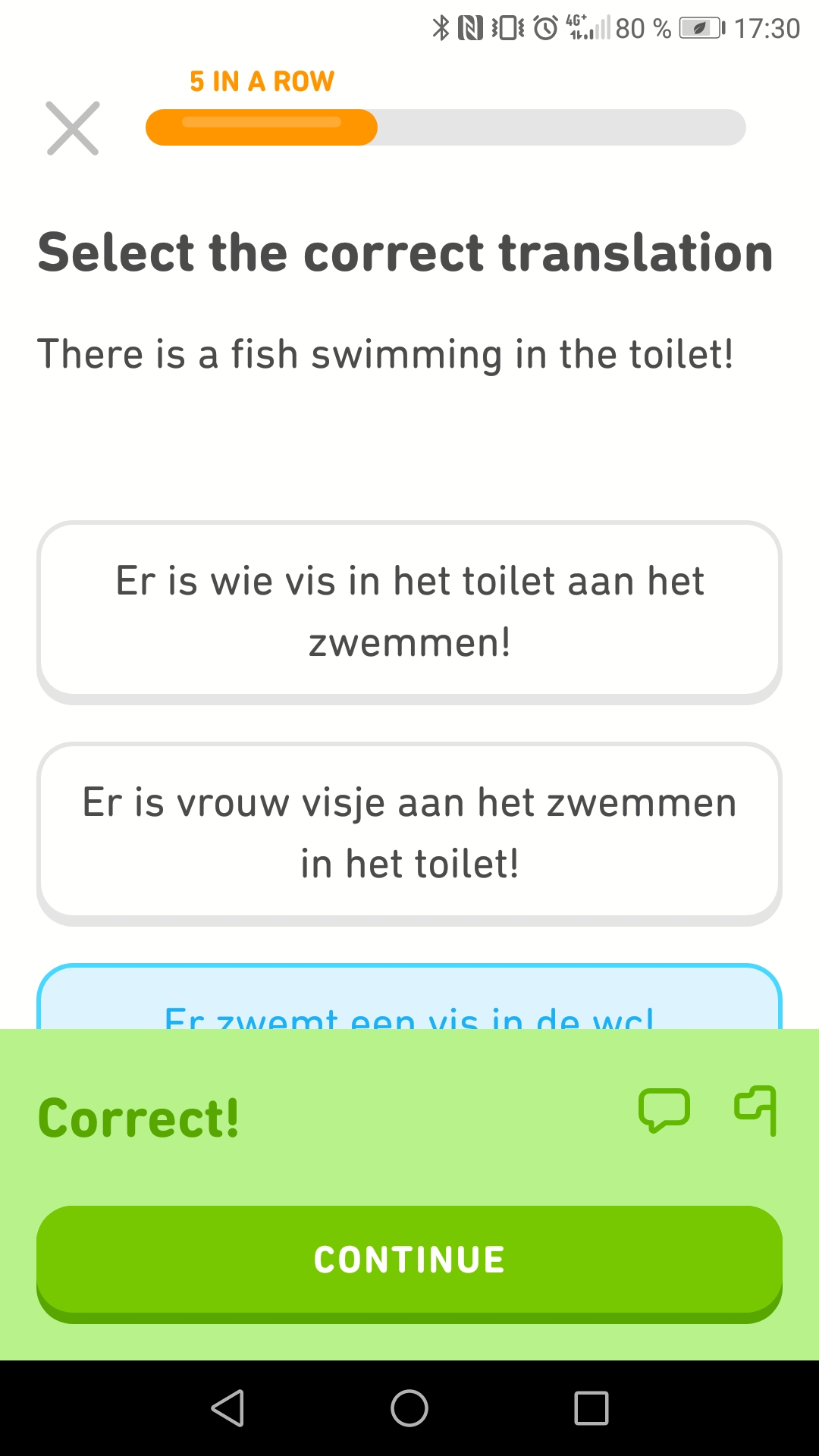
Task: Go back using the system back button
Action: 227,1408
